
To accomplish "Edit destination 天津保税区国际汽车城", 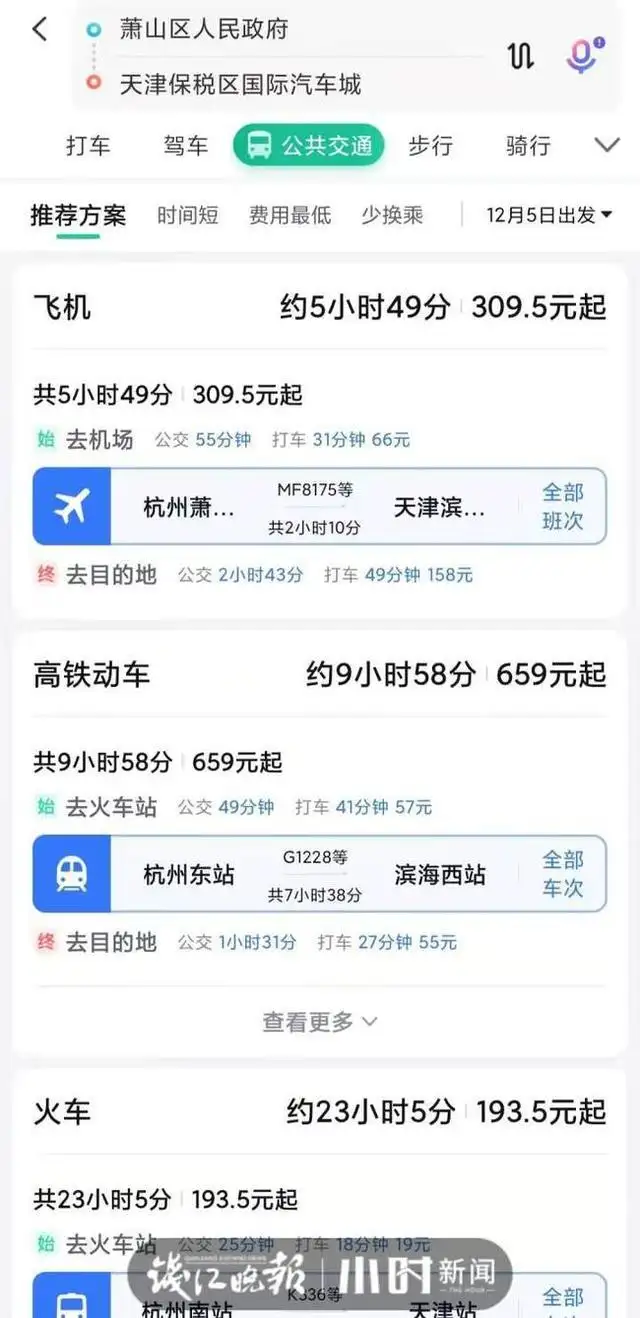I will coord(241,84).
